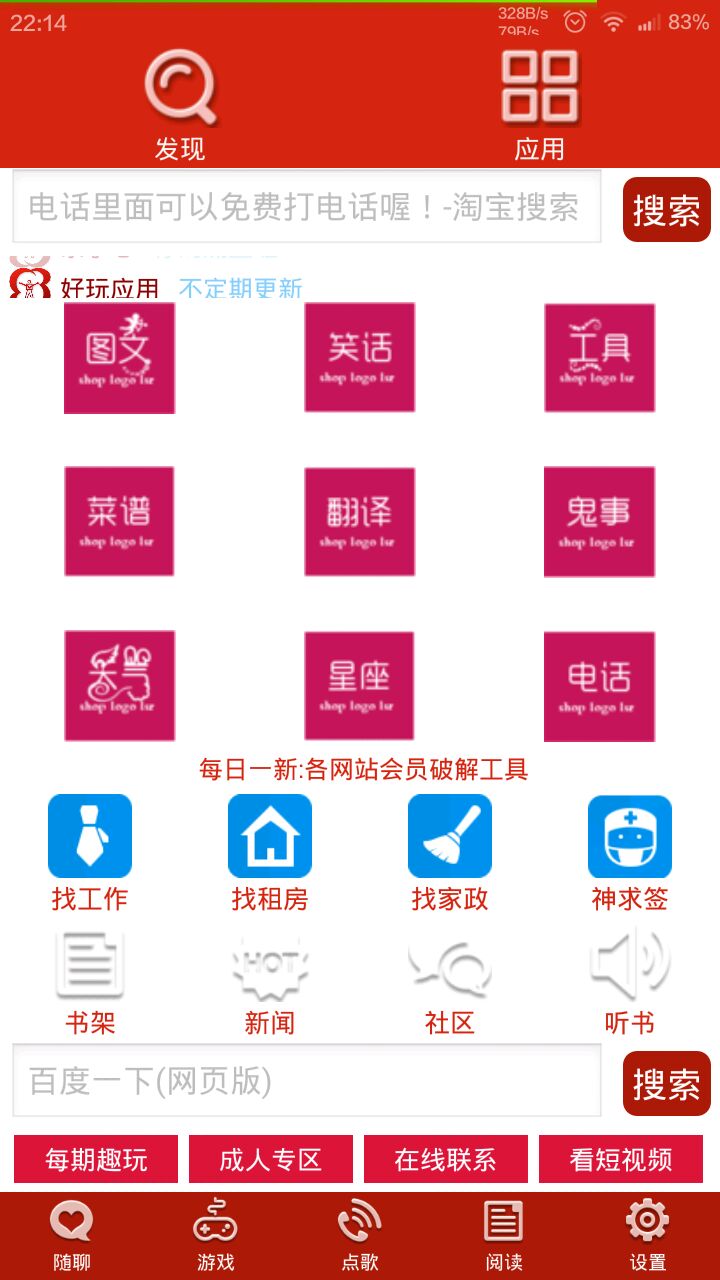Launch the 翻译 tile
720x1280 pixels.
click(x=360, y=521)
